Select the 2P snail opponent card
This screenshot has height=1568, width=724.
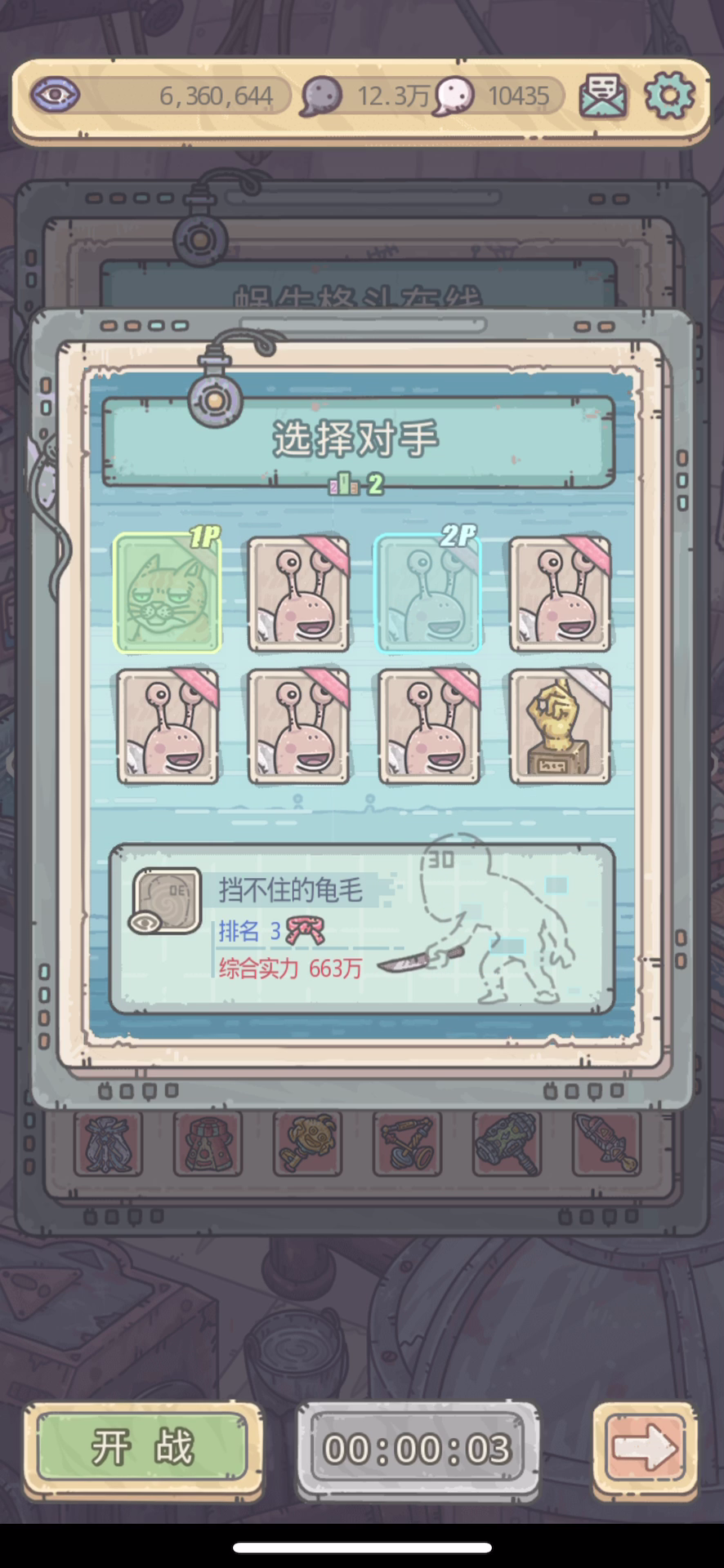pos(428,594)
